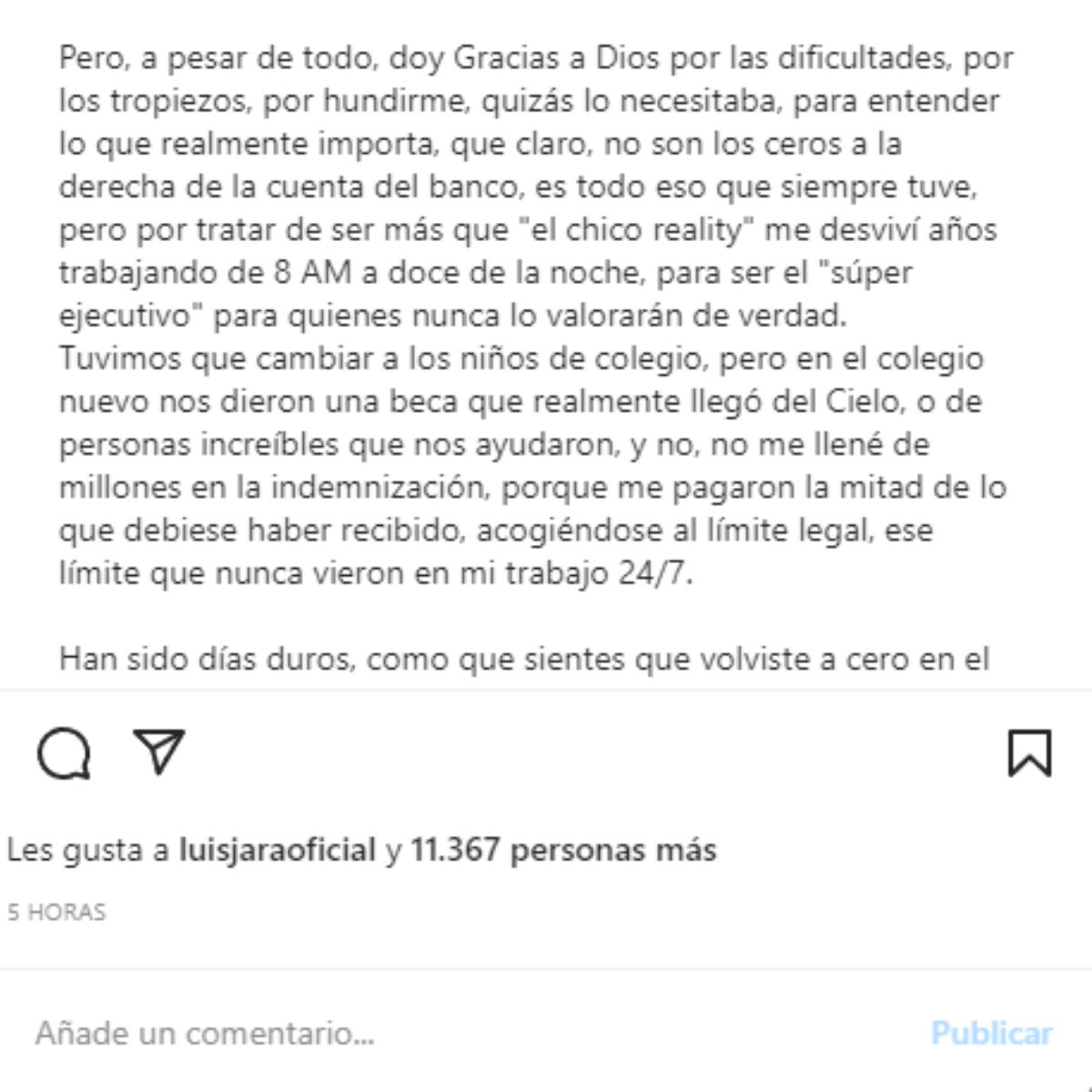1092x1092 pixels.
Task: View the 11.367 personas más likes list
Action: pos(562,850)
